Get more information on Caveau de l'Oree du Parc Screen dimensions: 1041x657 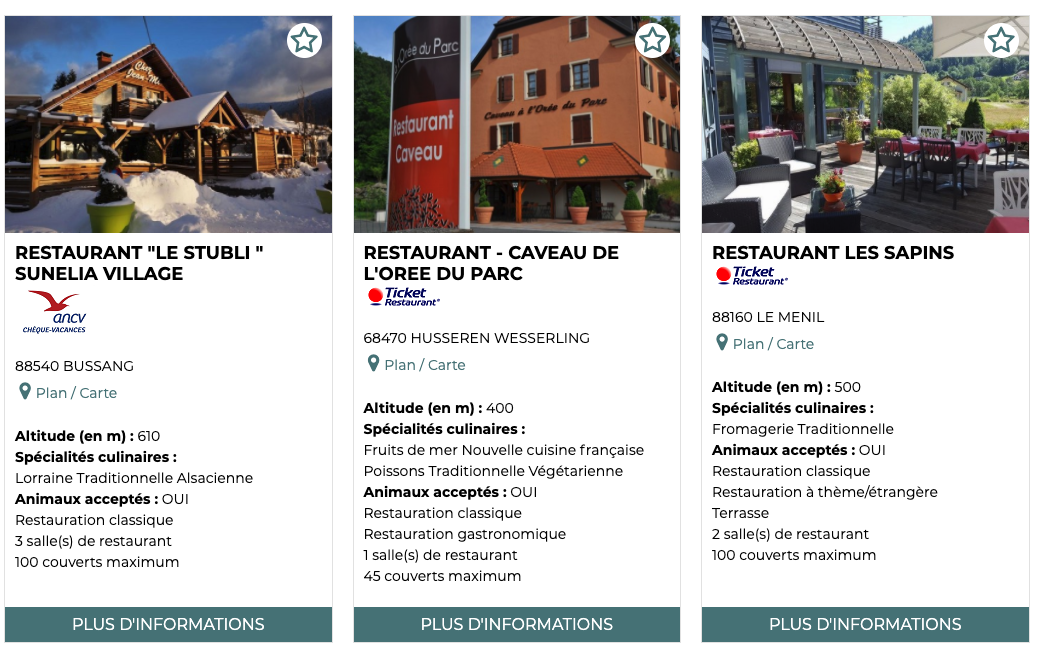(516, 624)
